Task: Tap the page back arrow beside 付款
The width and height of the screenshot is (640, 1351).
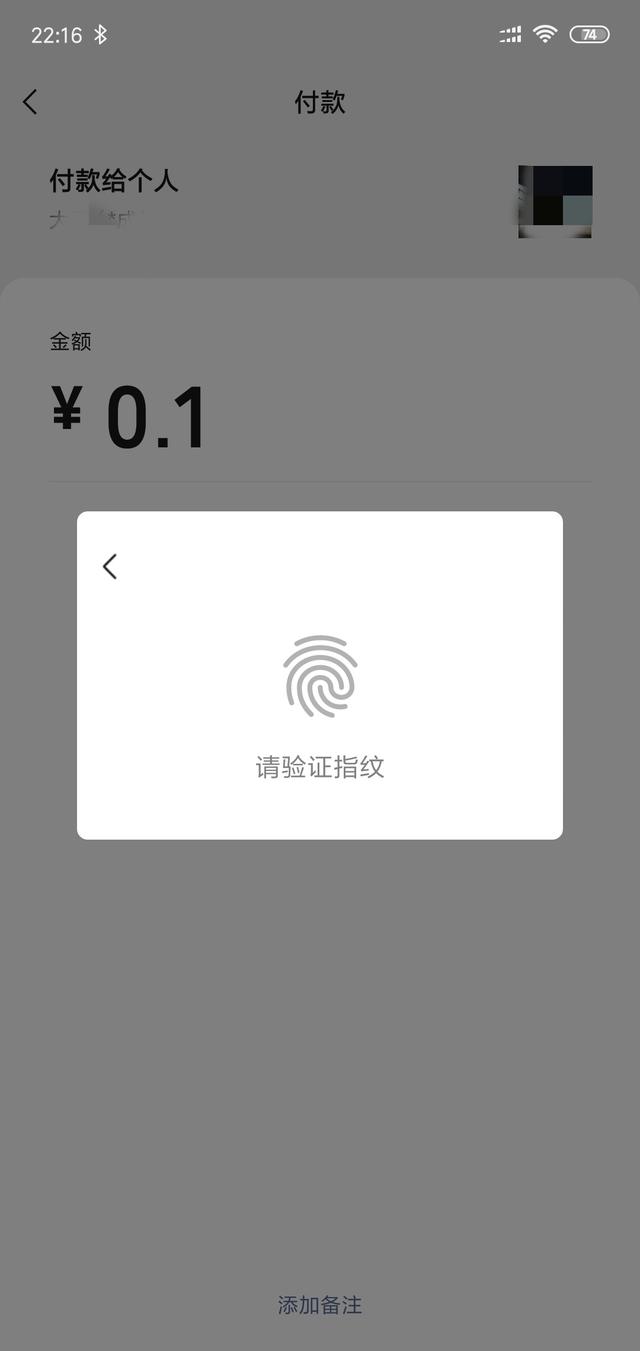Action: coord(30,101)
